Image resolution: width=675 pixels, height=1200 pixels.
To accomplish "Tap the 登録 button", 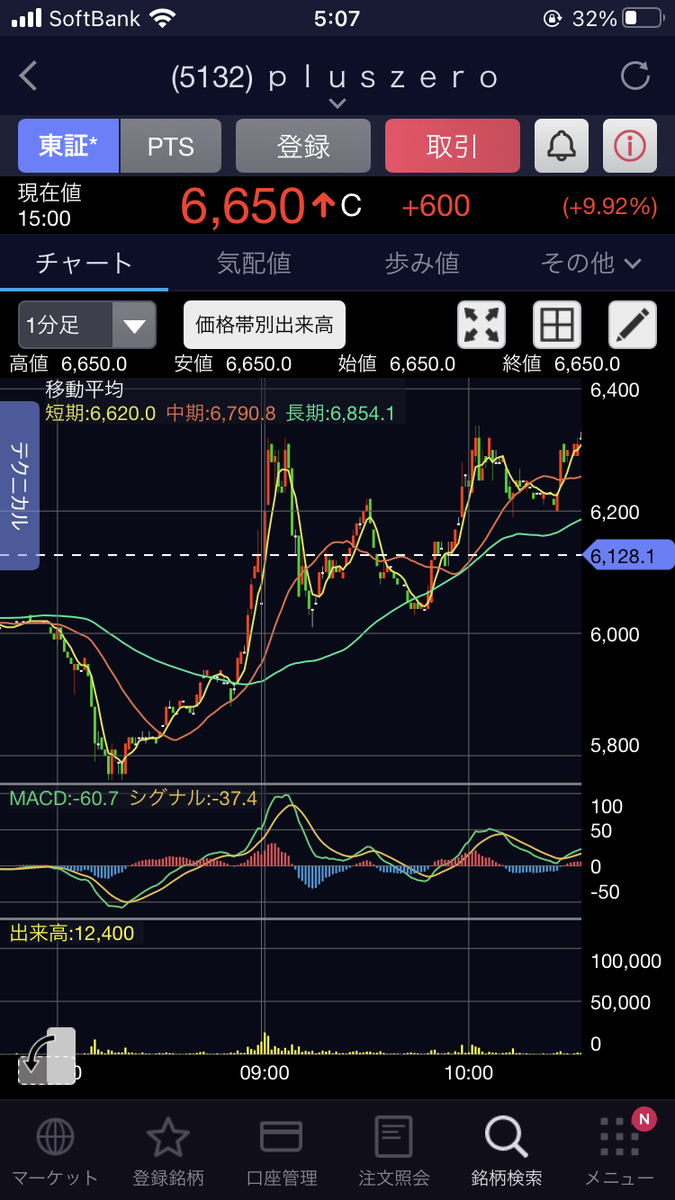I will coord(303,146).
